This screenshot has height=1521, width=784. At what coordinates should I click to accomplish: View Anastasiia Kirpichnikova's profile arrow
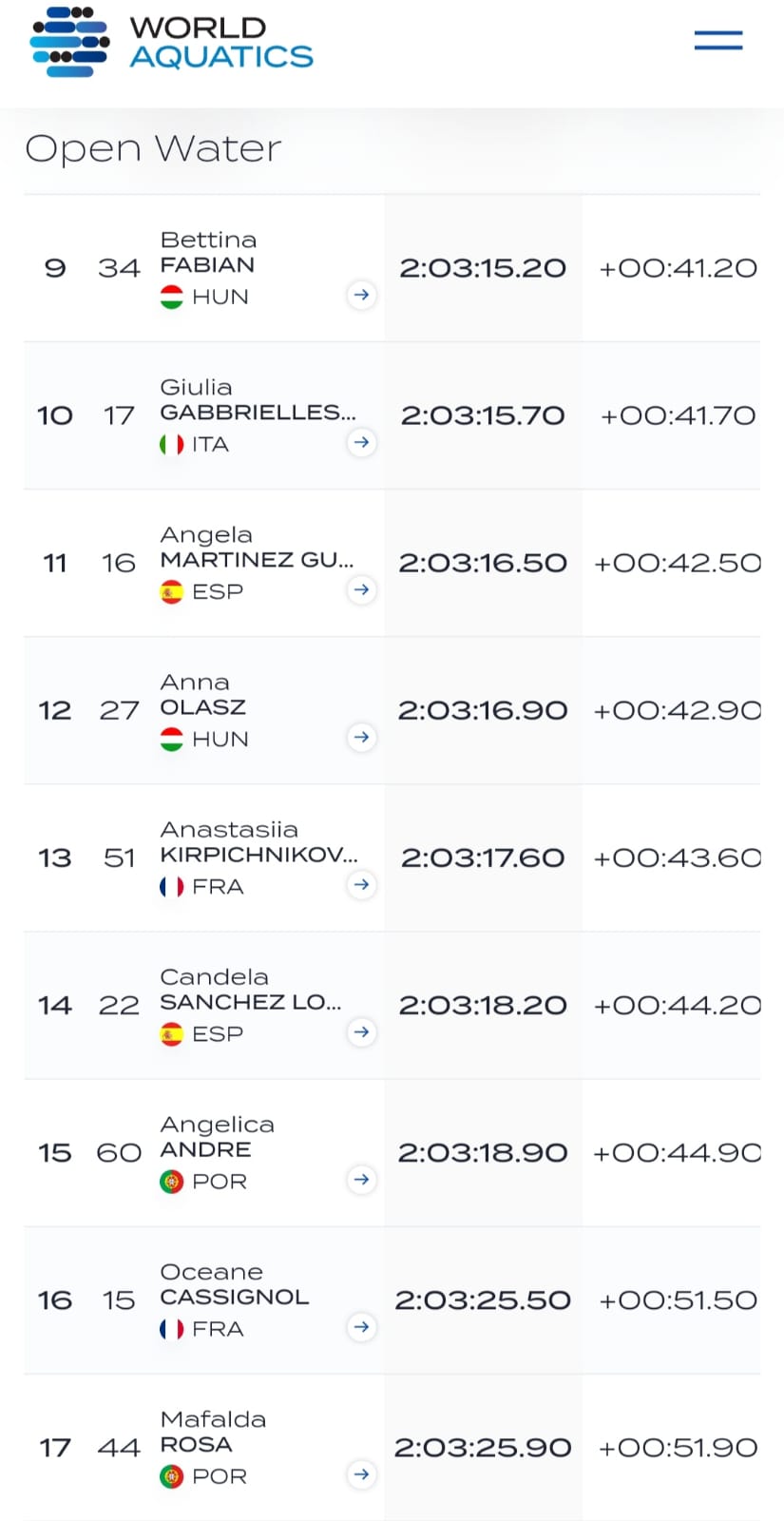(361, 884)
